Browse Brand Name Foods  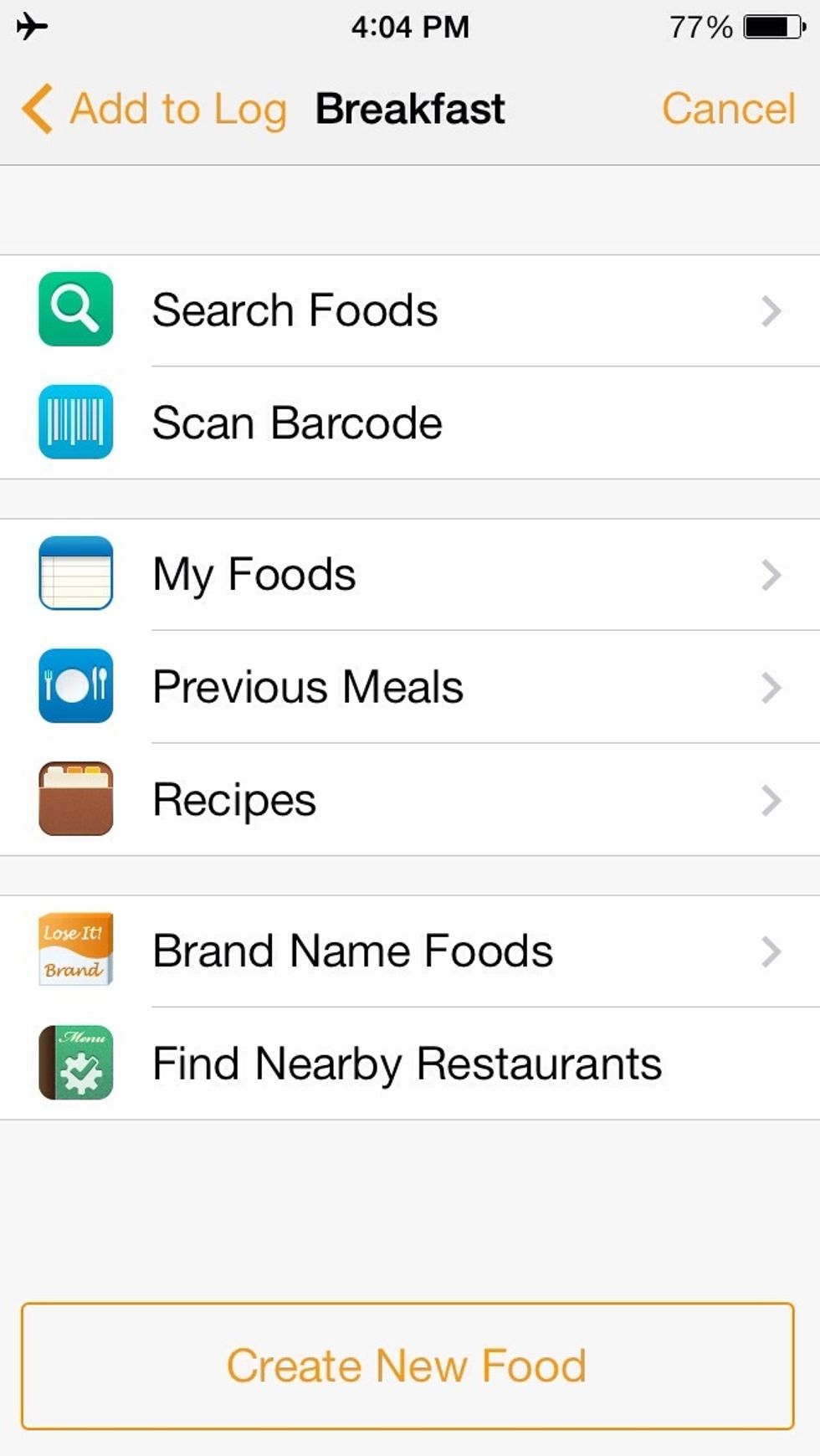(x=410, y=951)
